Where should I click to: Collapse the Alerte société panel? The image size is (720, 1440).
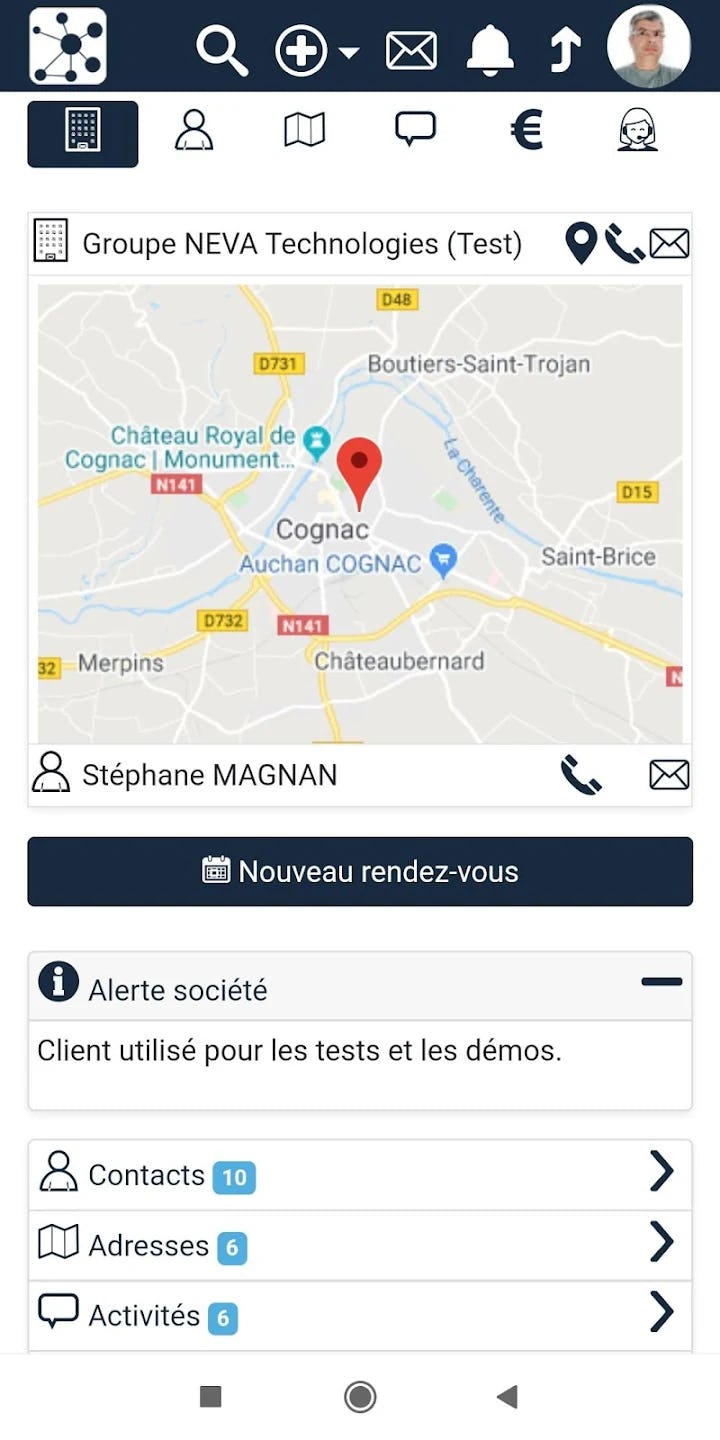pos(661,982)
